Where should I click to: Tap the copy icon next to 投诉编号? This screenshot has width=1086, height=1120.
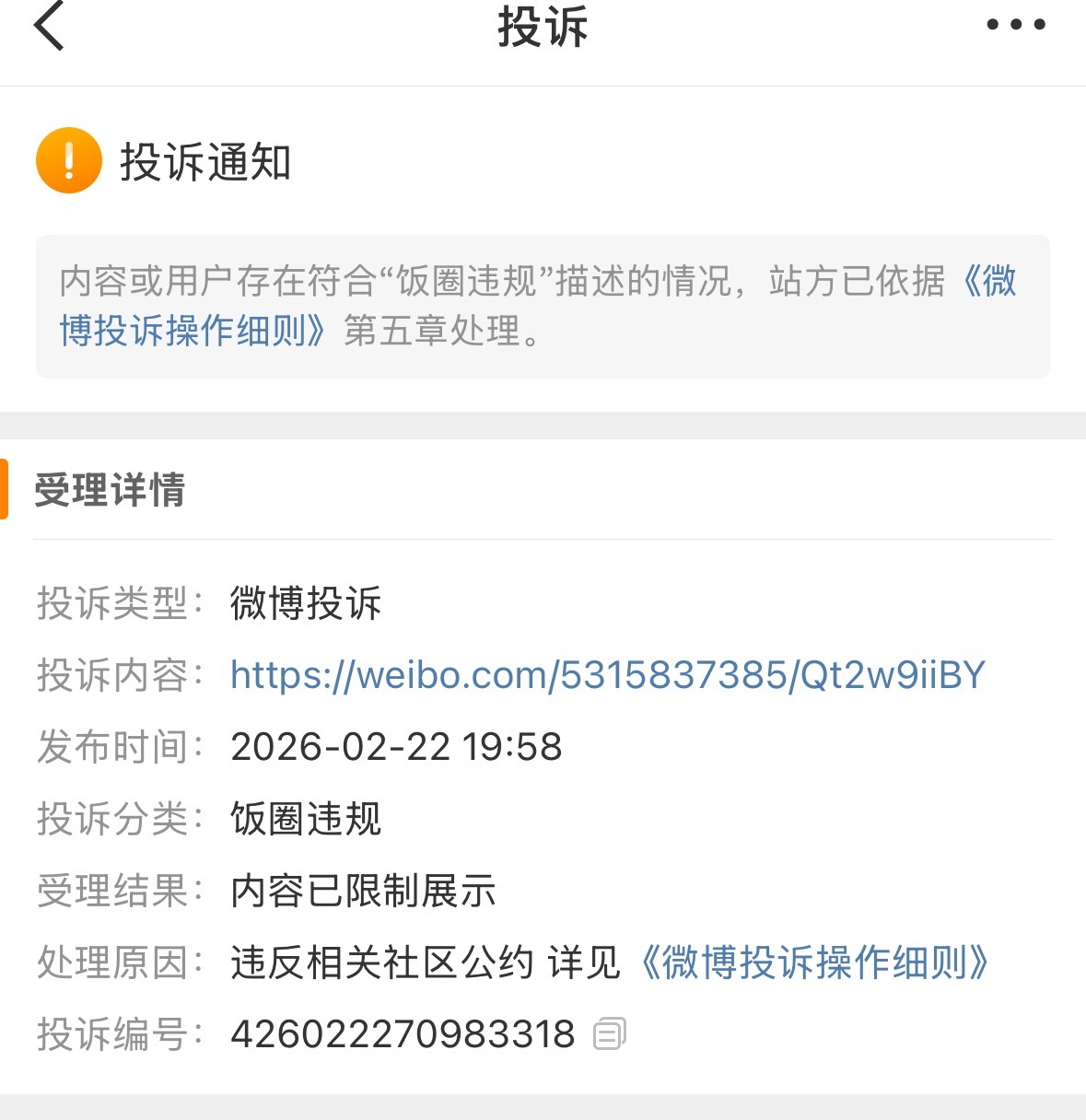point(609,1034)
